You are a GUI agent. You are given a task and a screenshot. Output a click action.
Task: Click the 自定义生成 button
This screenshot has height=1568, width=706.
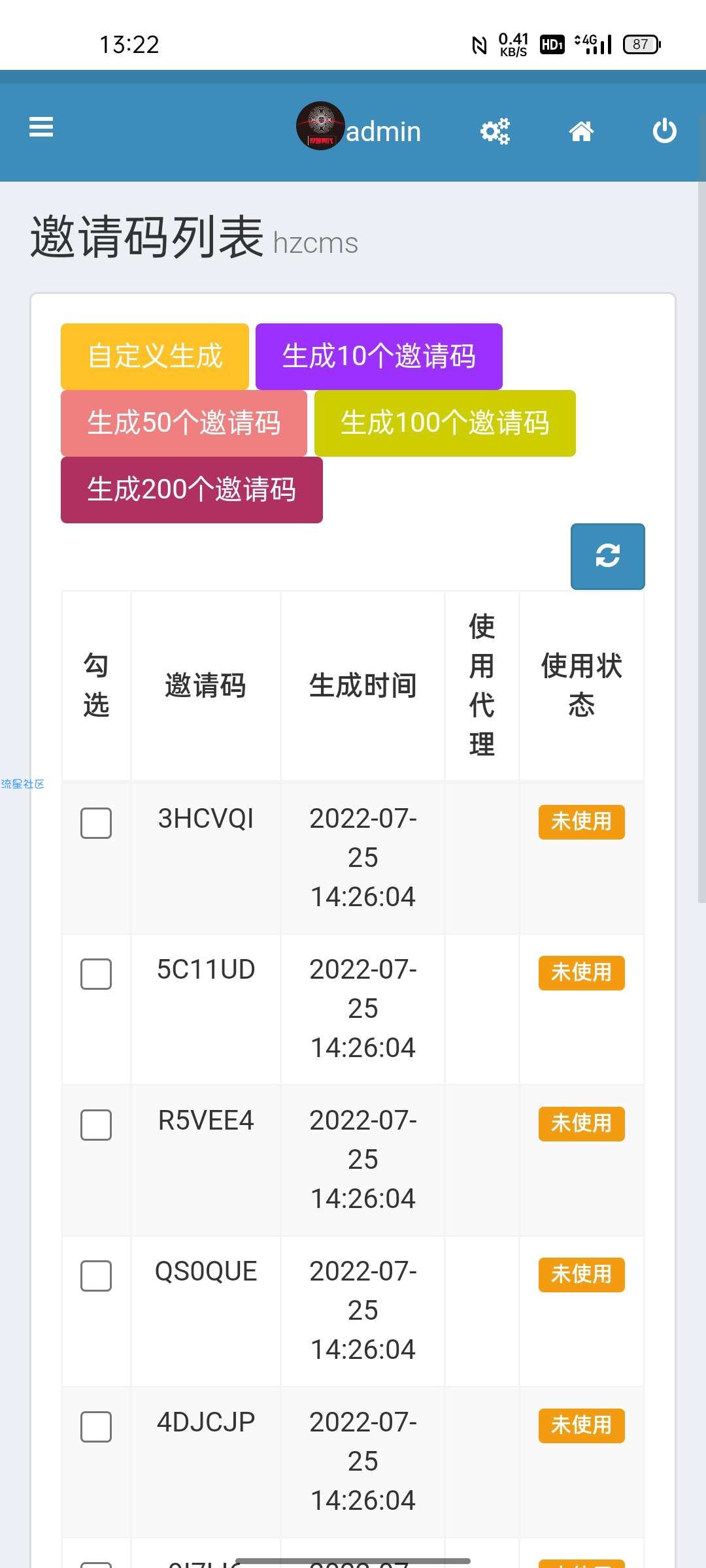pyautogui.click(x=154, y=355)
